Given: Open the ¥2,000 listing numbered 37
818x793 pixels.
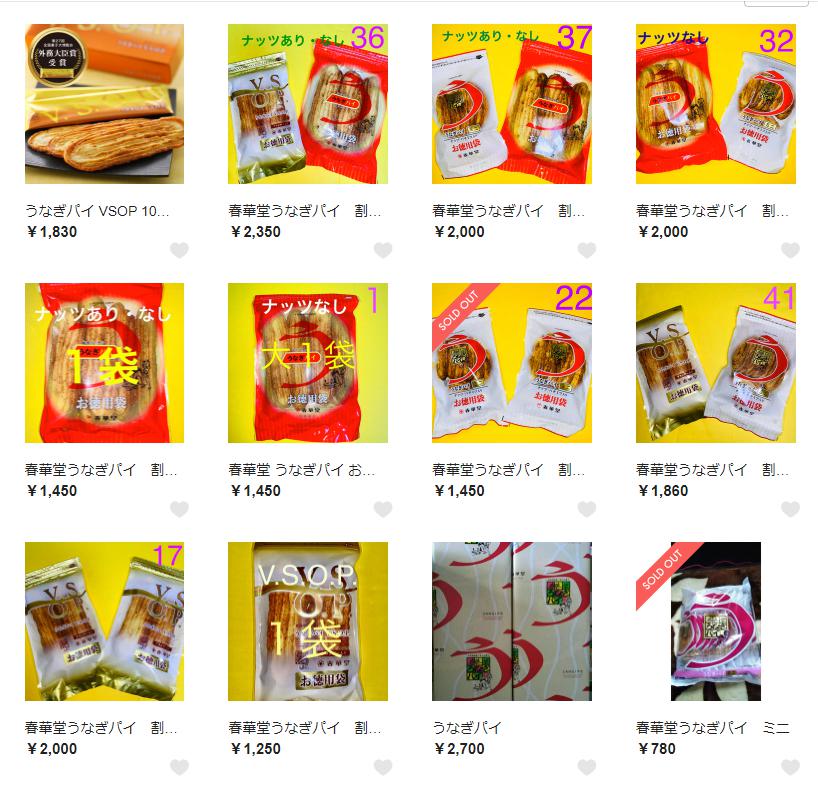Looking at the screenshot, I should (x=512, y=104).
